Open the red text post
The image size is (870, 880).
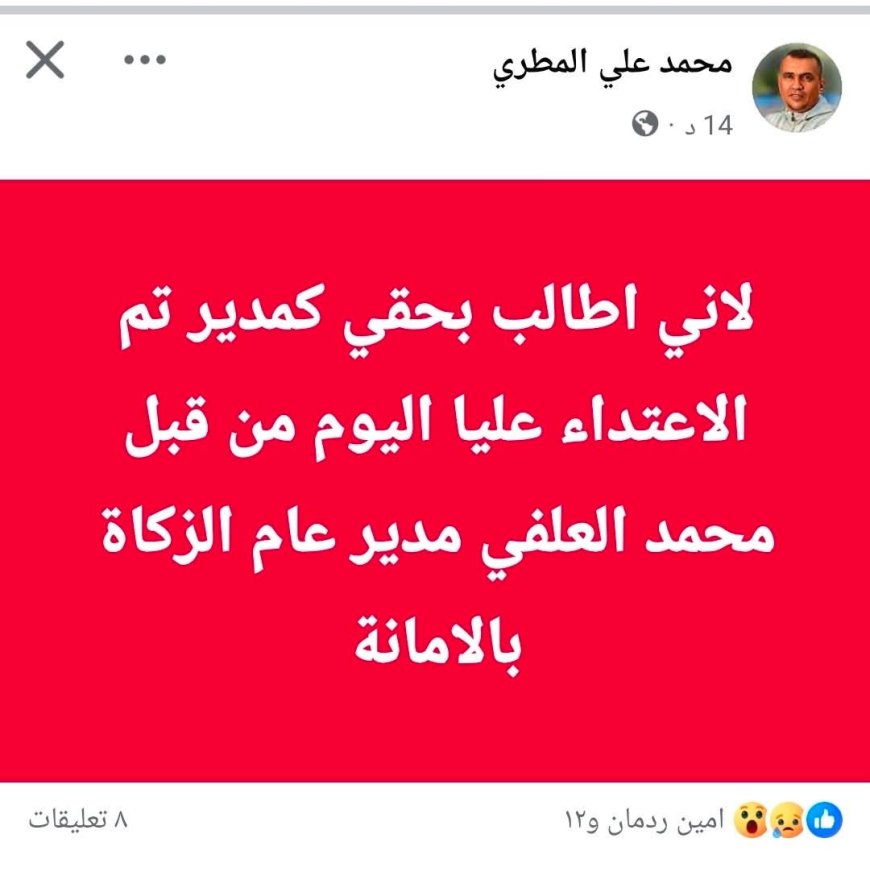(x=435, y=480)
